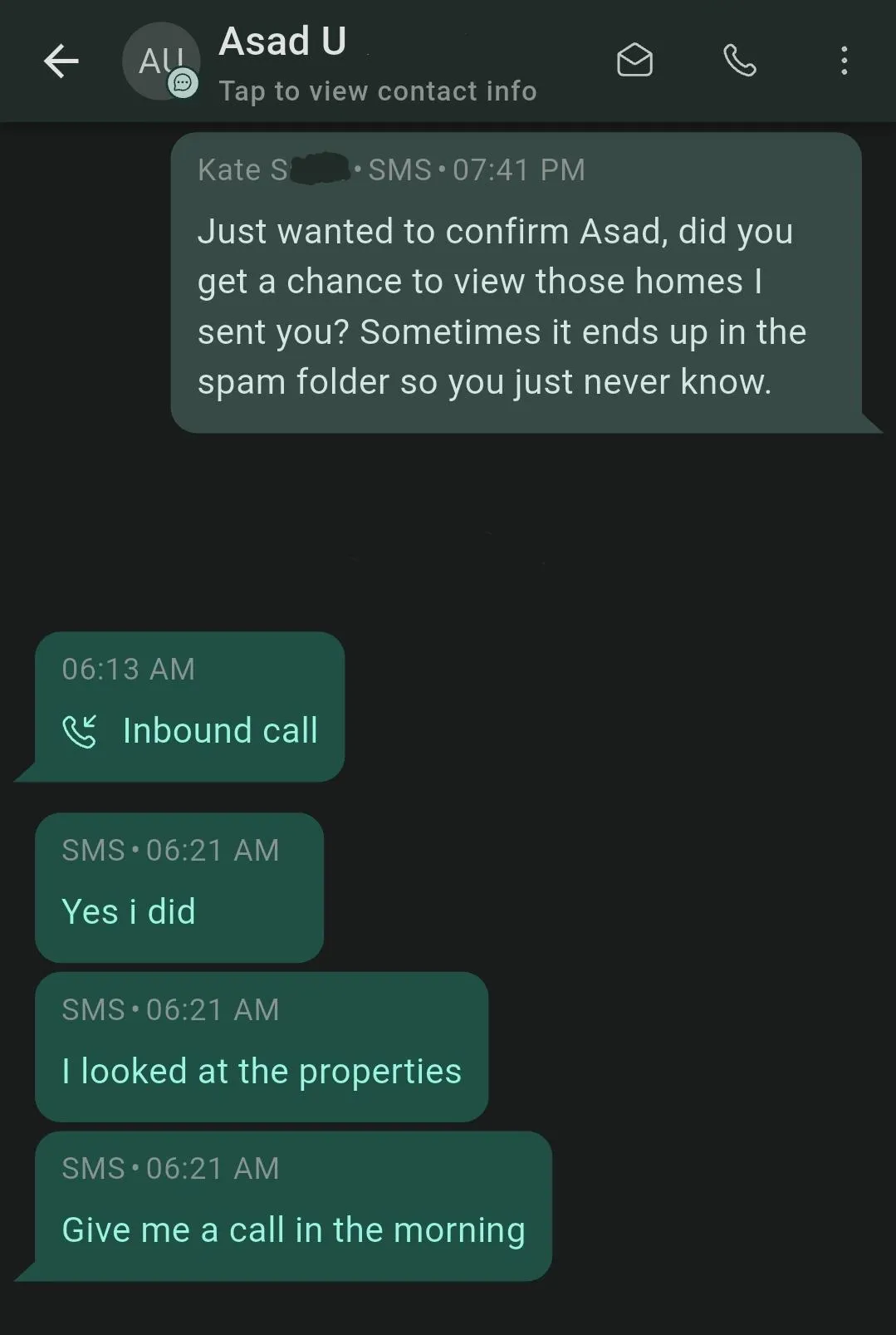Call Asad U with the phone icon

click(739, 61)
